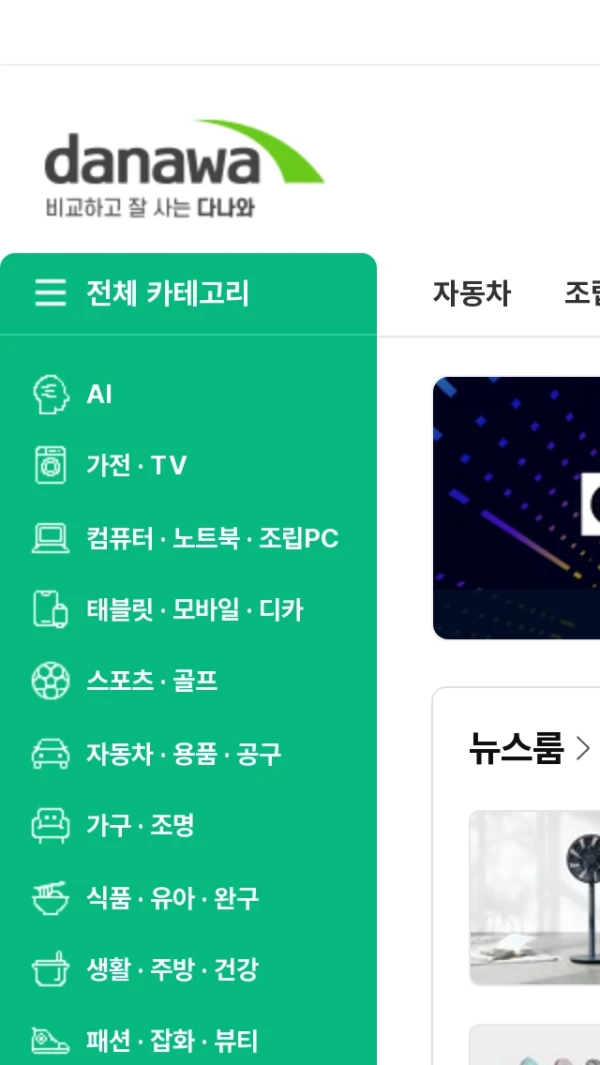The height and width of the screenshot is (1065, 600).
Task: Switch to the 자동차 tab
Action: tap(471, 294)
